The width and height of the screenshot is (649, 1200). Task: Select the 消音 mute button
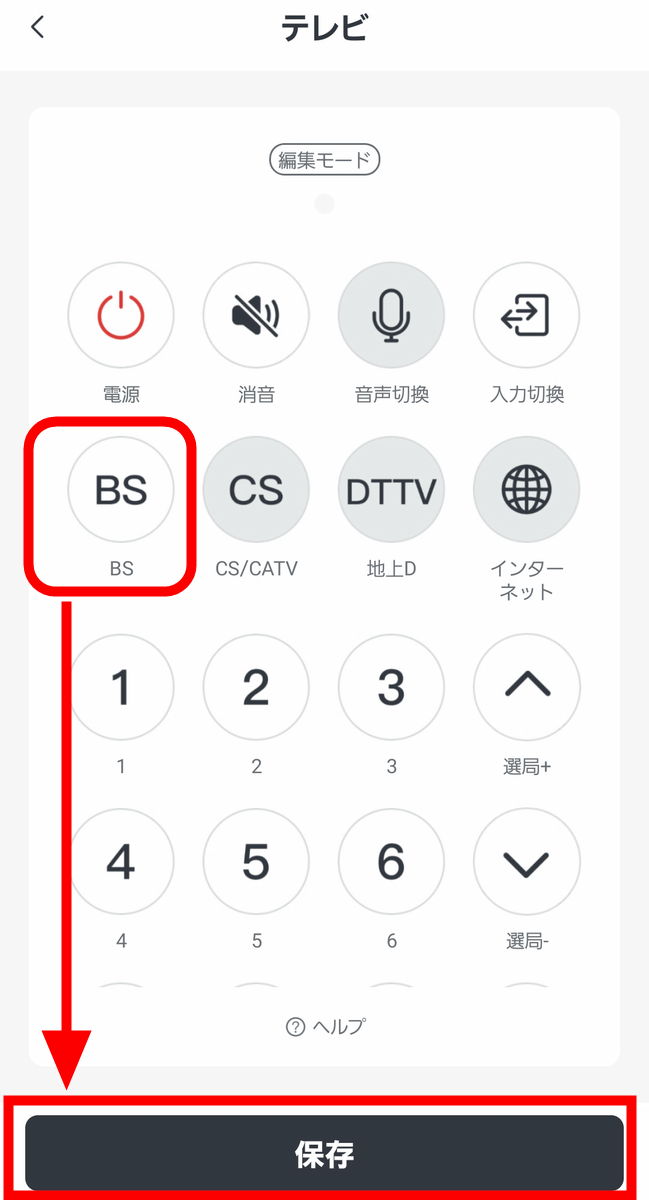point(256,315)
